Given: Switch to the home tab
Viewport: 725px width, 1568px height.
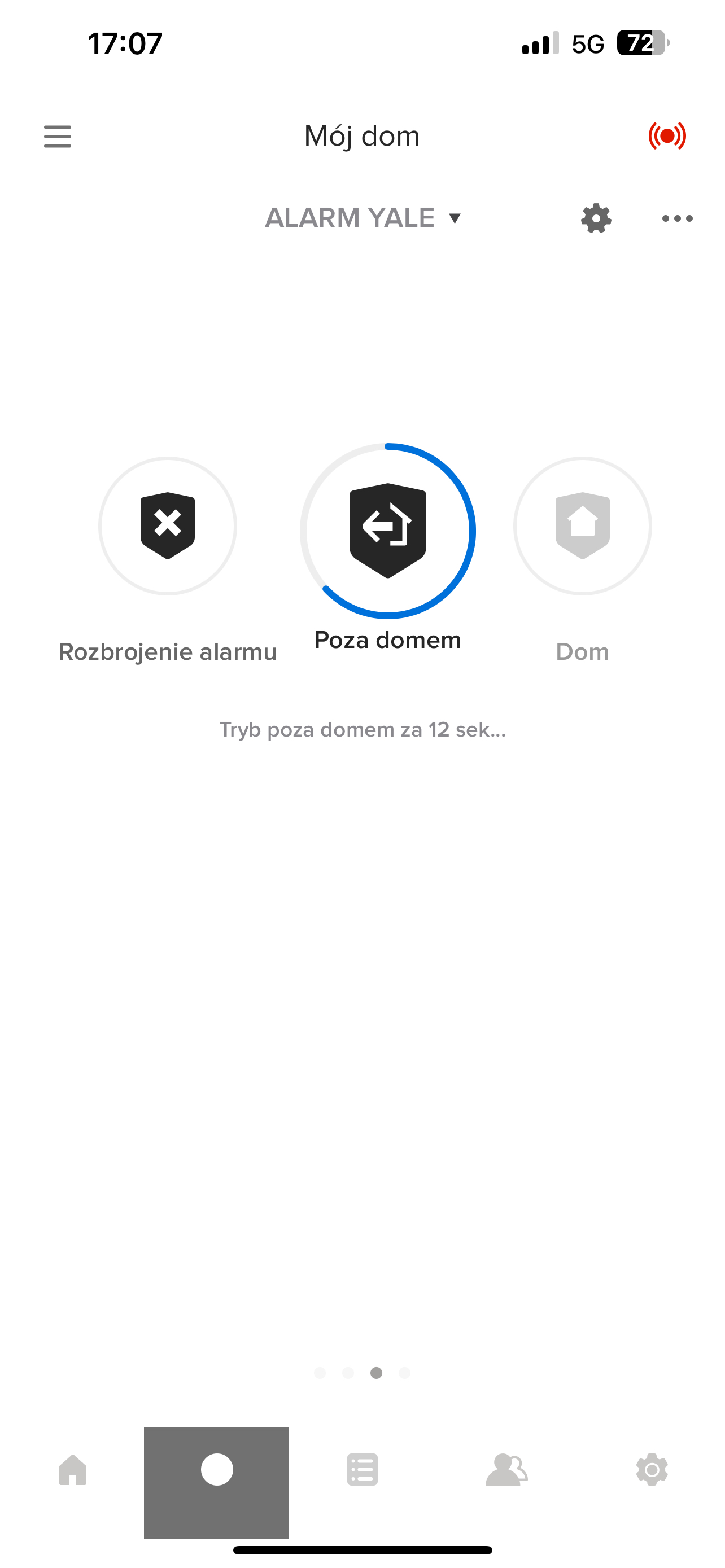Looking at the screenshot, I should coord(73,1470).
